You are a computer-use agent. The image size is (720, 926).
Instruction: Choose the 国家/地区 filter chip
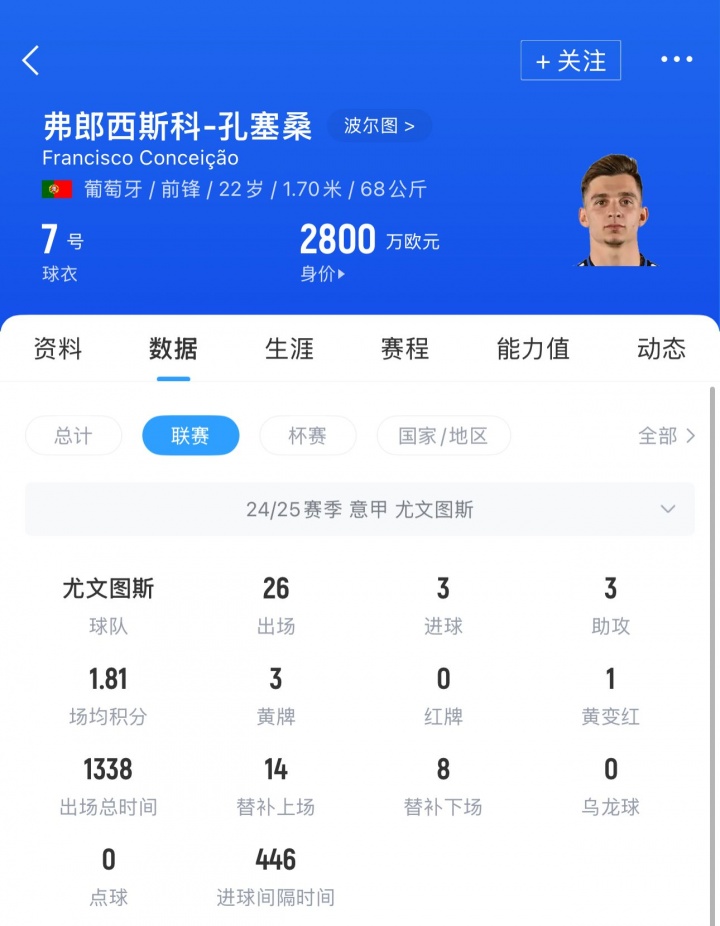click(x=443, y=436)
